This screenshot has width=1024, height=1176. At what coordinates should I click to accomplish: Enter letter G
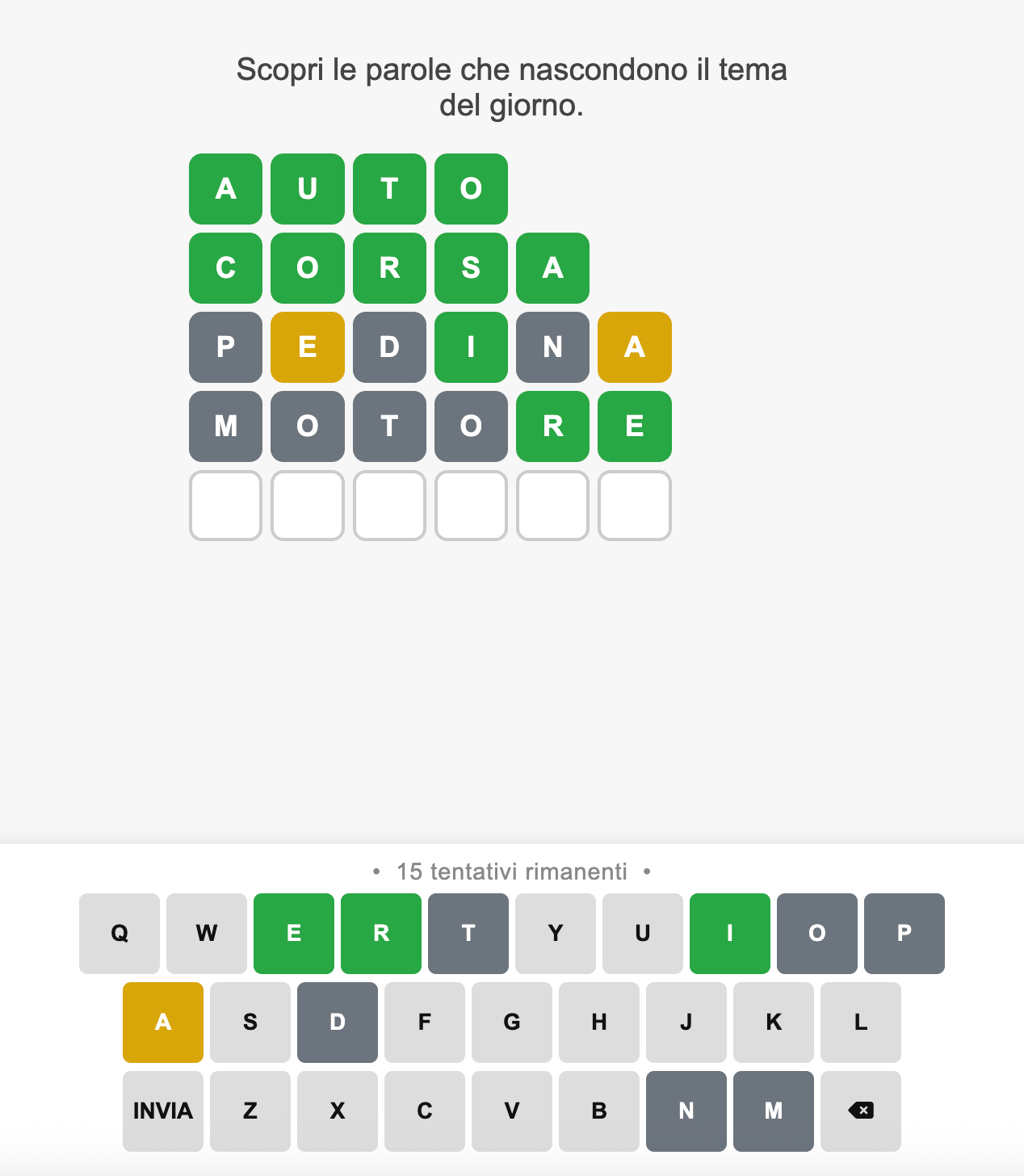(x=511, y=1022)
